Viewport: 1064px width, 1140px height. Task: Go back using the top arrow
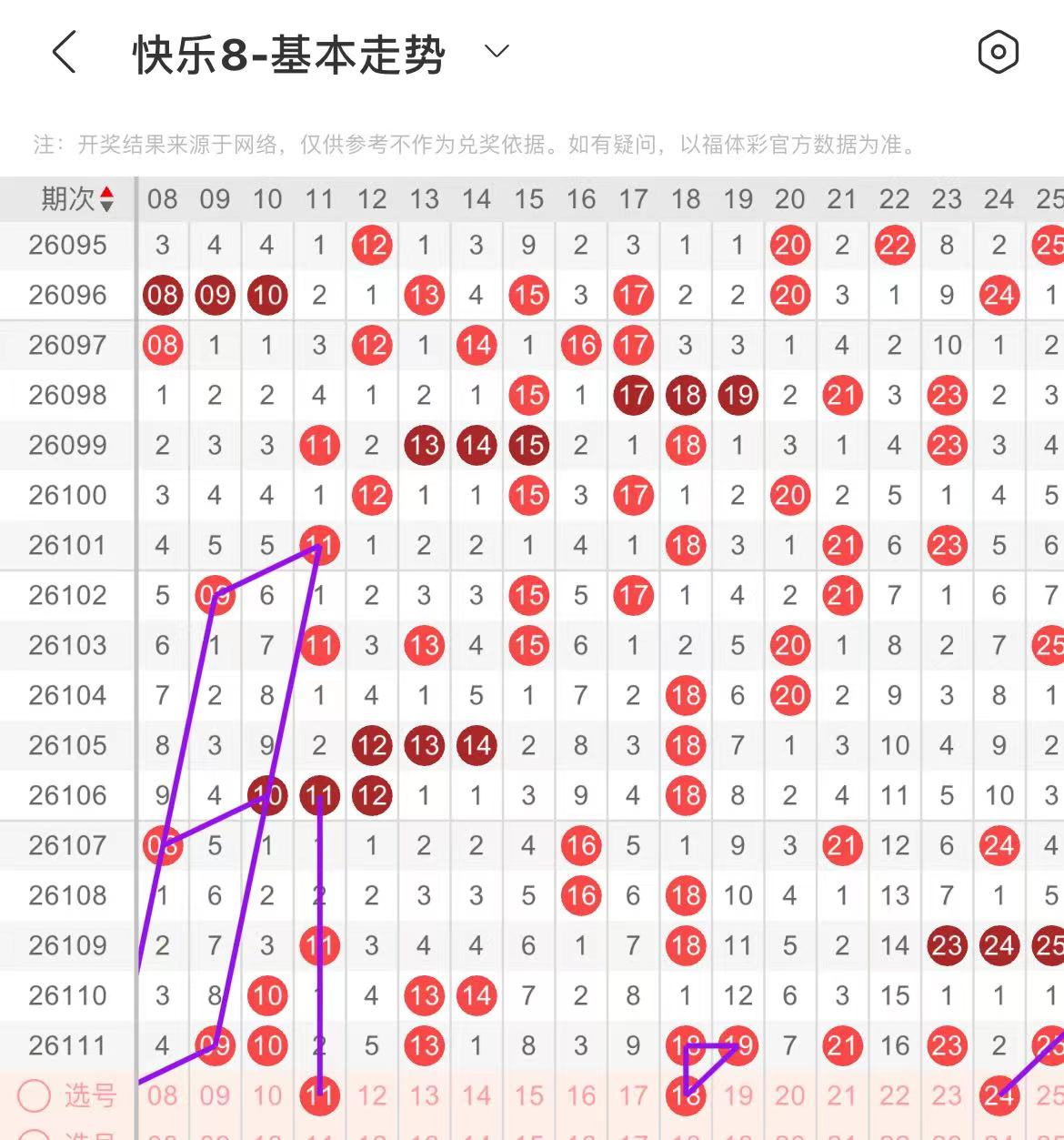(64, 52)
